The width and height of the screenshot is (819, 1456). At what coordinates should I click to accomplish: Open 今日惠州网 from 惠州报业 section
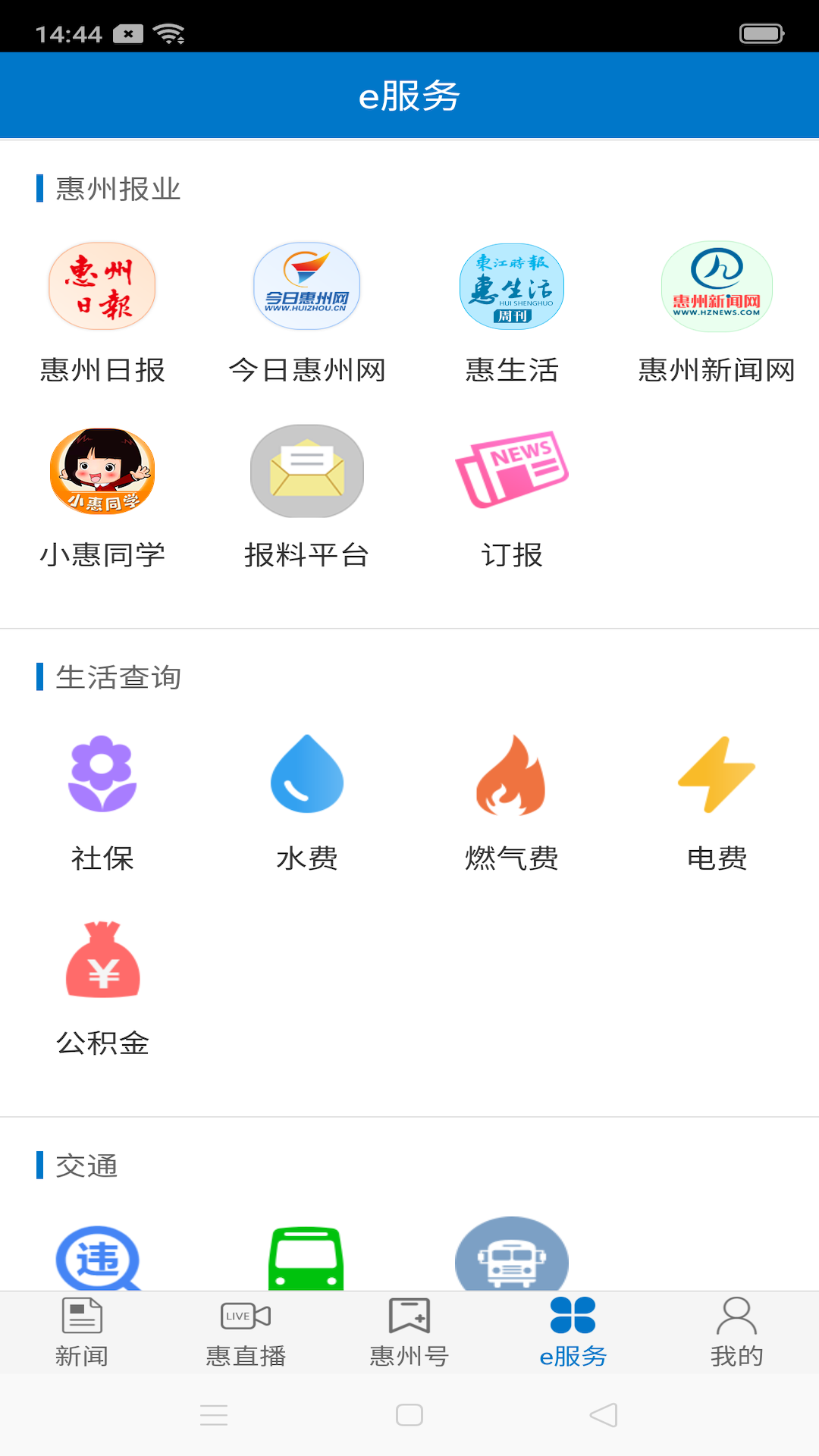pos(306,287)
